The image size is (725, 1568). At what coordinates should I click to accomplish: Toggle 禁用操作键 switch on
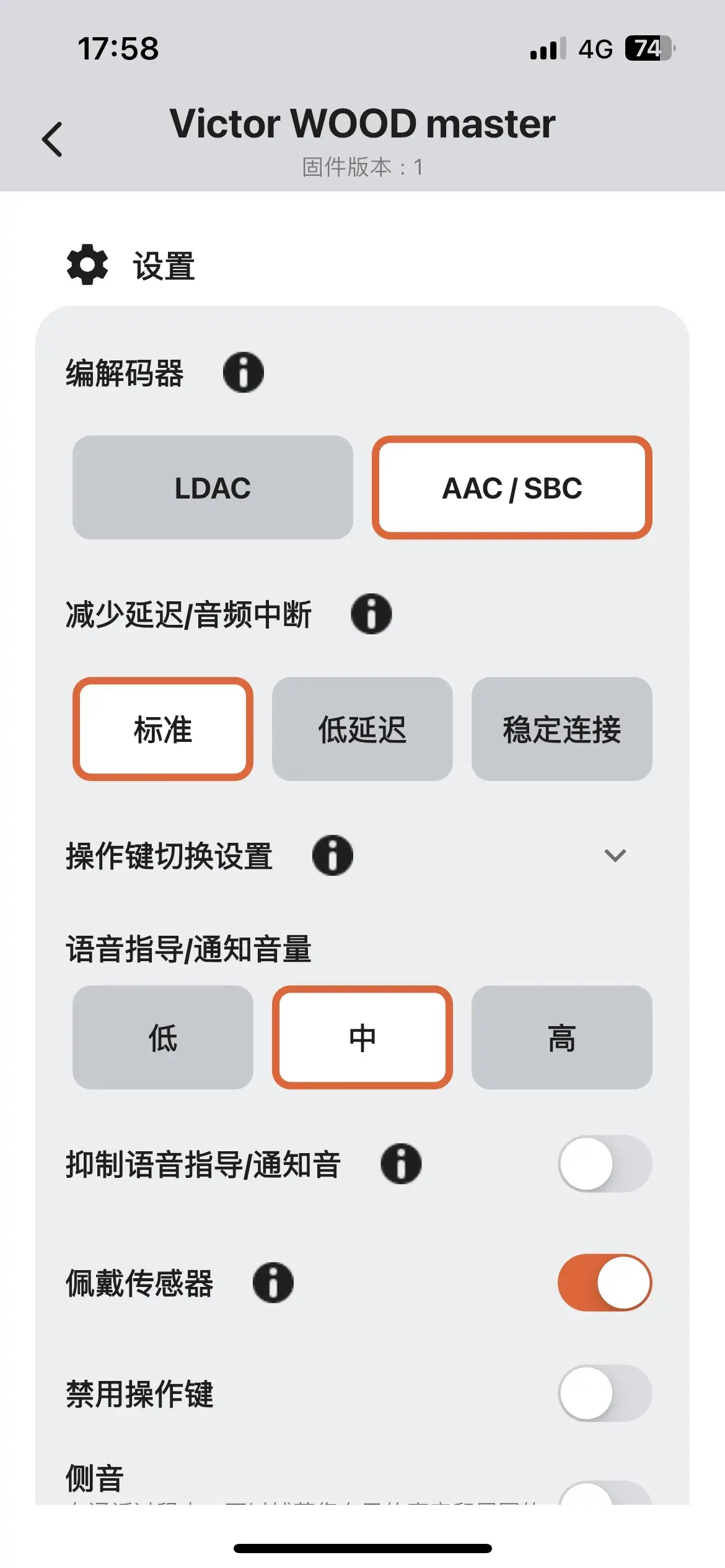click(x=605, y=1393)
